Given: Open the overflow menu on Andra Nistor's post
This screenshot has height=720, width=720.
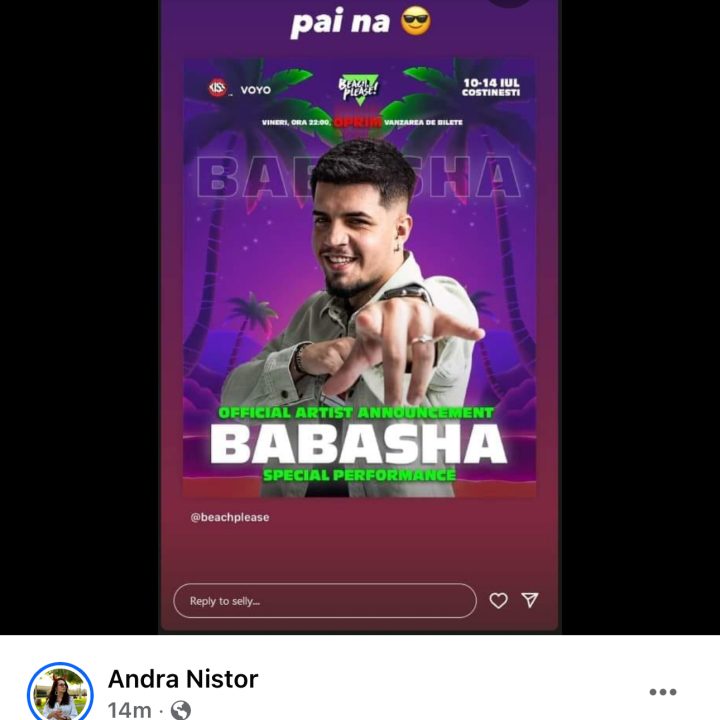Looking at the screenshot, I should 662,692.
